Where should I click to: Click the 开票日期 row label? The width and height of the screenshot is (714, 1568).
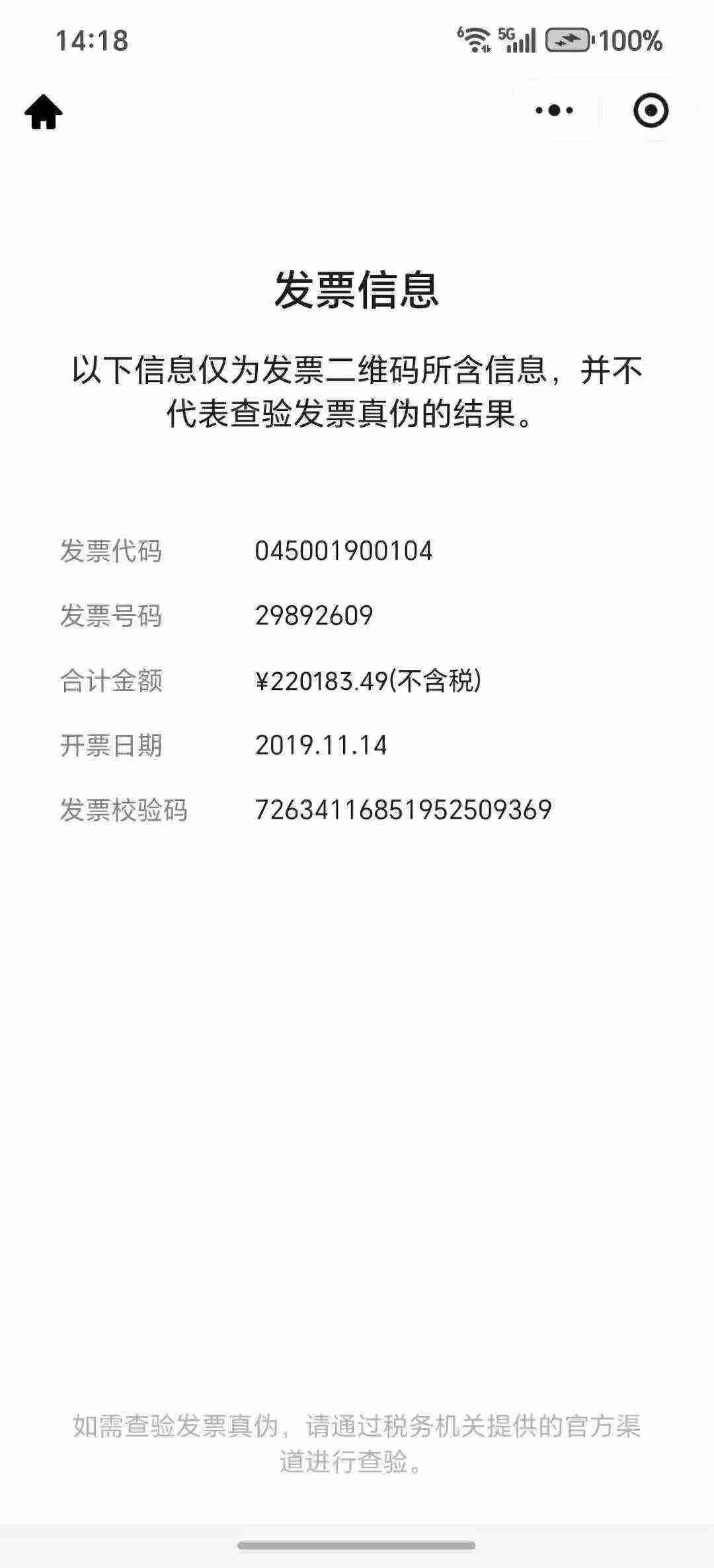(111, 747)
